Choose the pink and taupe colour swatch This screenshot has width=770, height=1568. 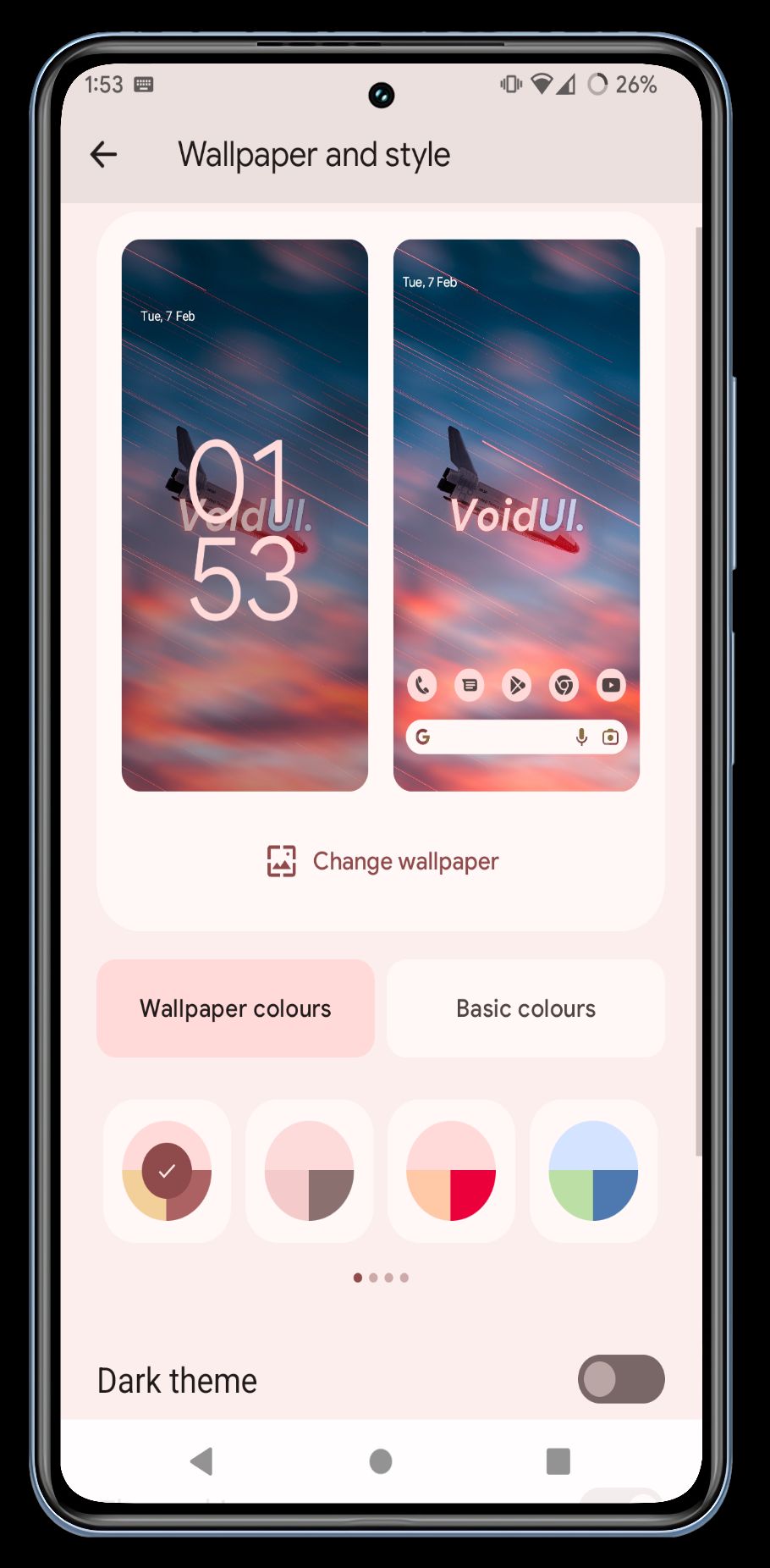click(x=309, y=1171)
